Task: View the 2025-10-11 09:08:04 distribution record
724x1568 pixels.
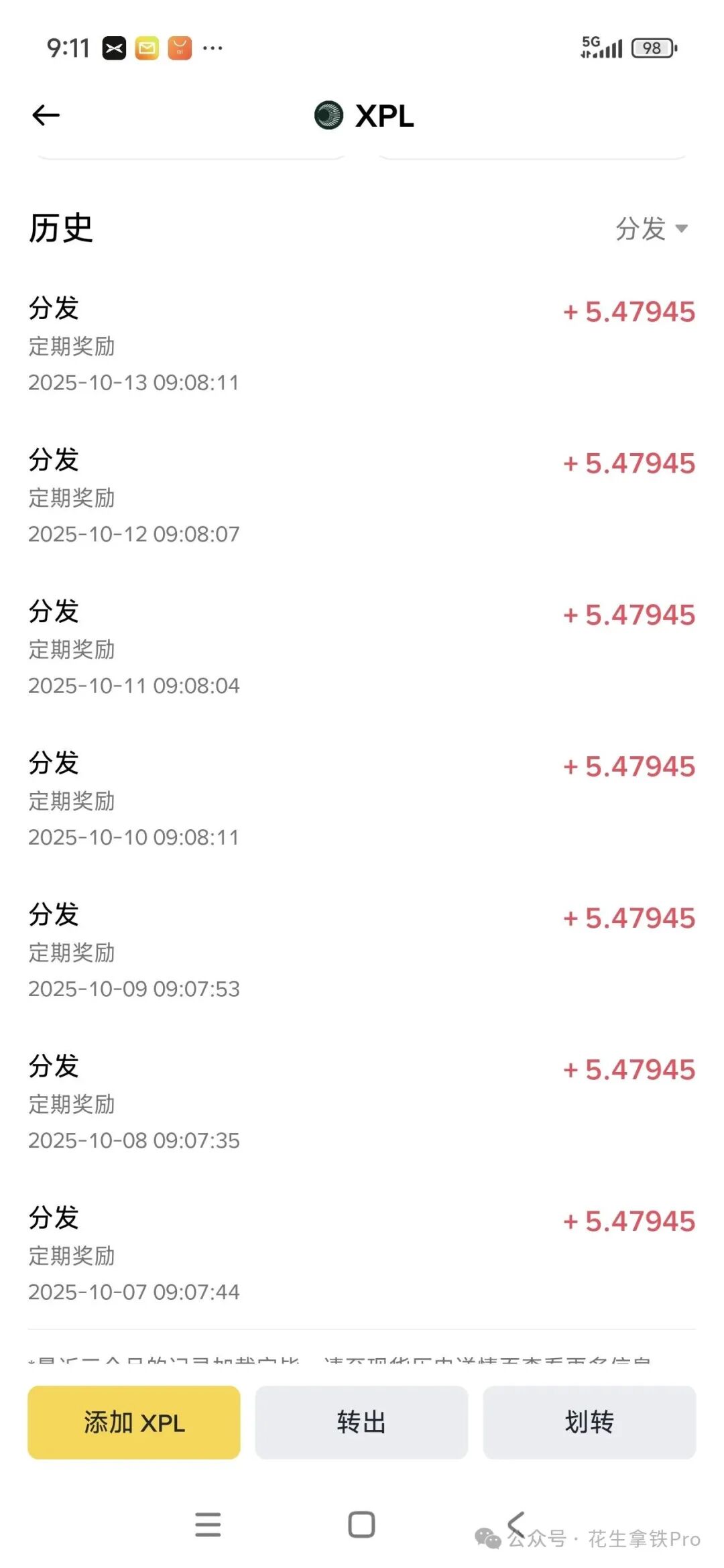Action: tap(361, 648)
